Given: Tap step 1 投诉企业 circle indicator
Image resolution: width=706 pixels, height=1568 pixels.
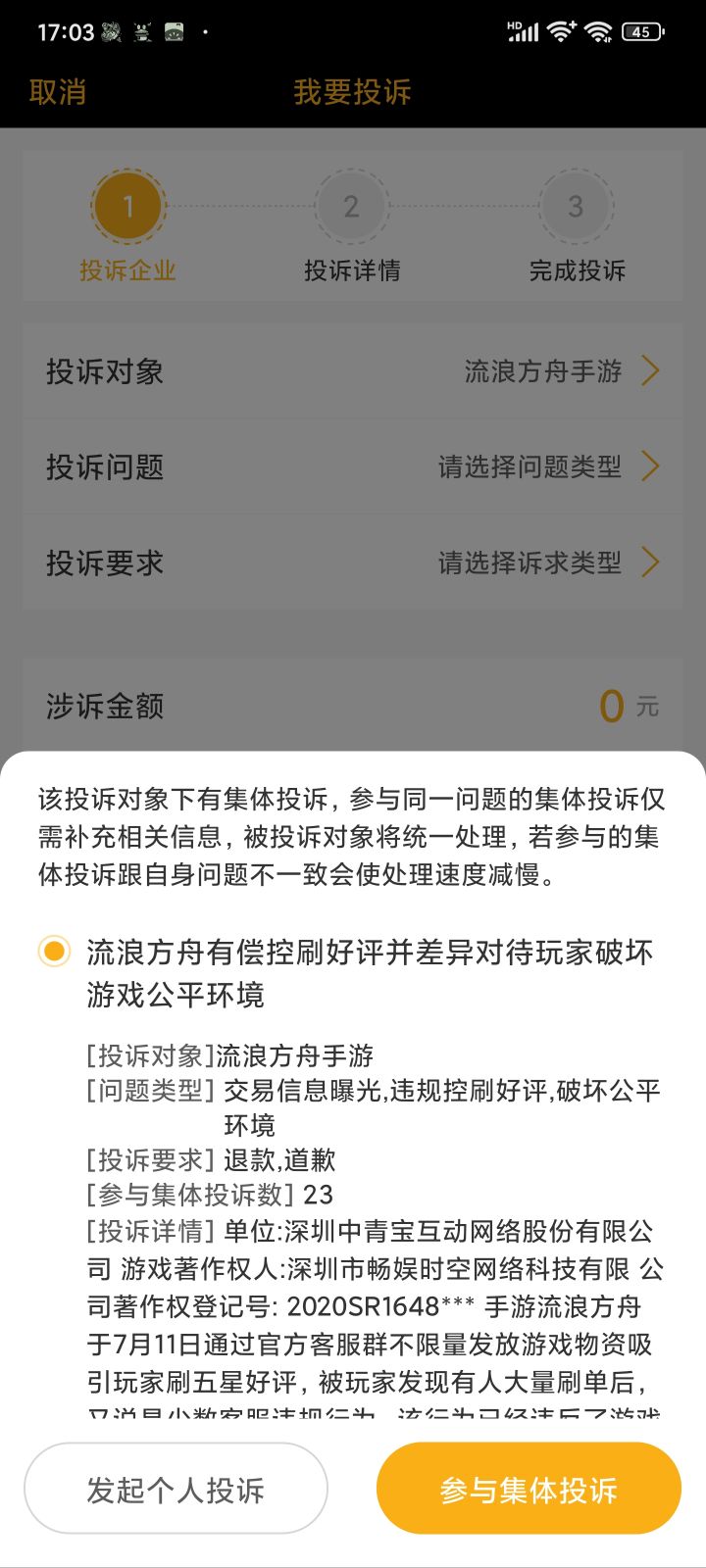Looking at the screenshot, I should (128, 207).
